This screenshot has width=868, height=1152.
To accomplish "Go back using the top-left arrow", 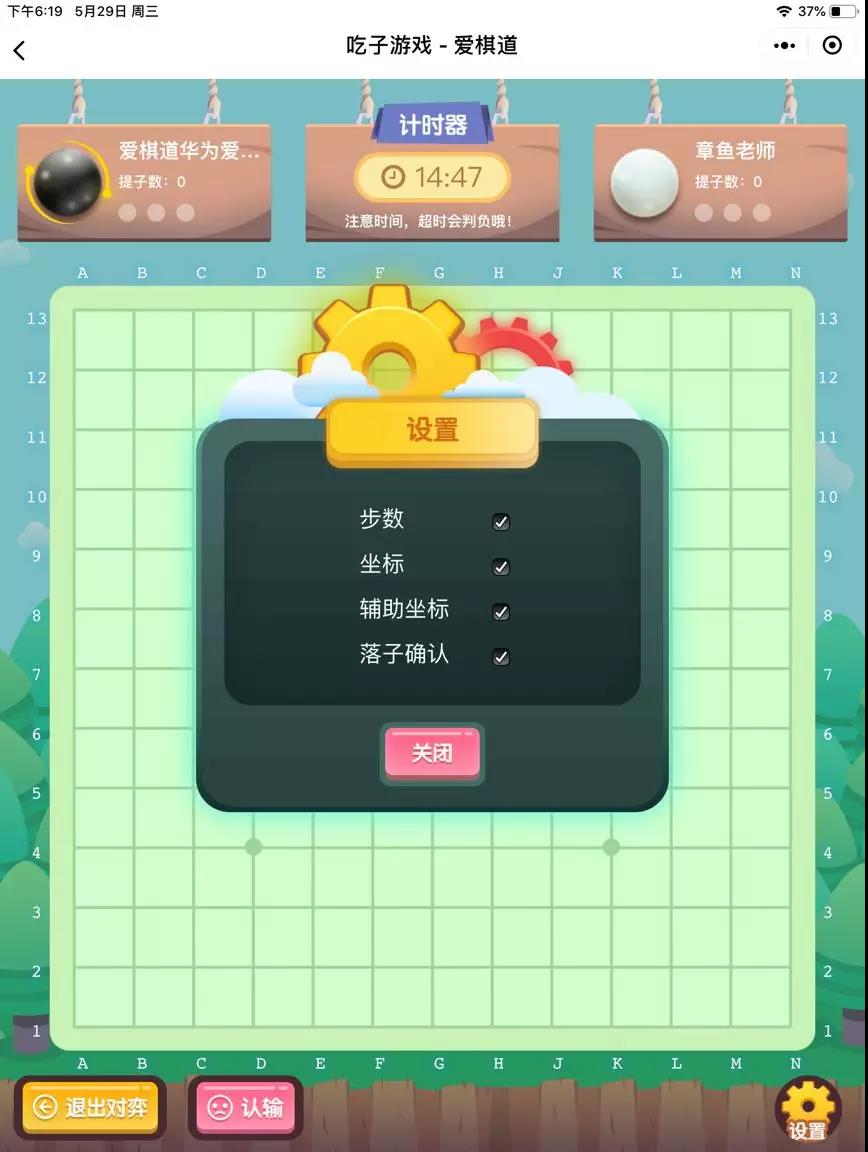I will [20, 49].
